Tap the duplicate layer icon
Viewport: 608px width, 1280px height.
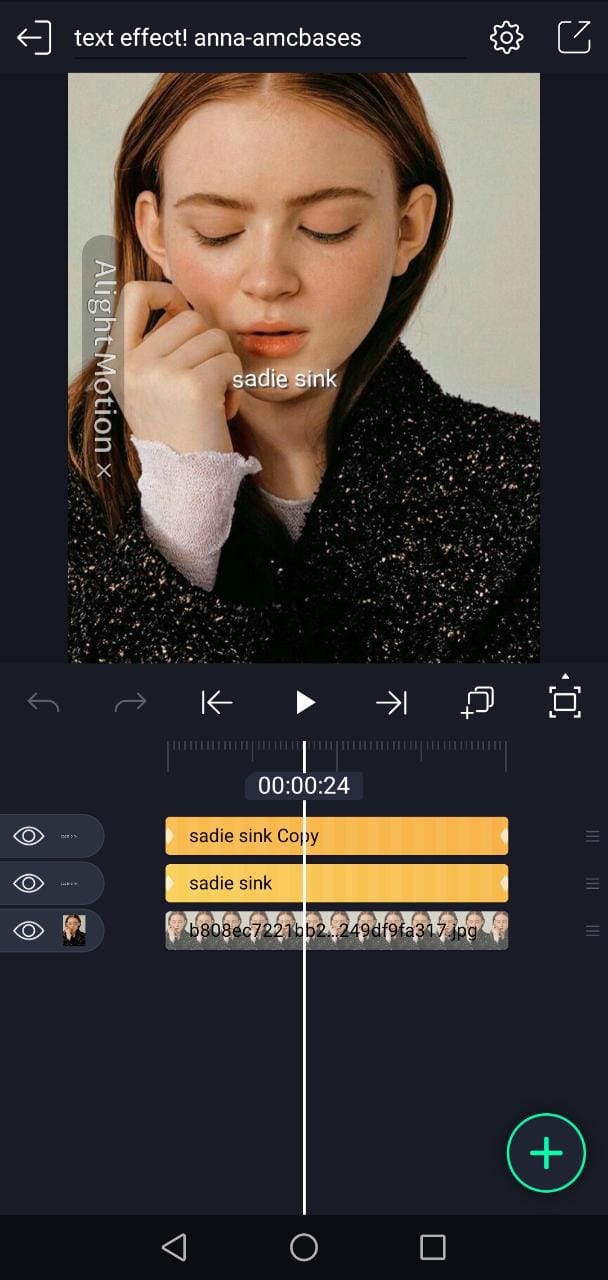(477, 702)
